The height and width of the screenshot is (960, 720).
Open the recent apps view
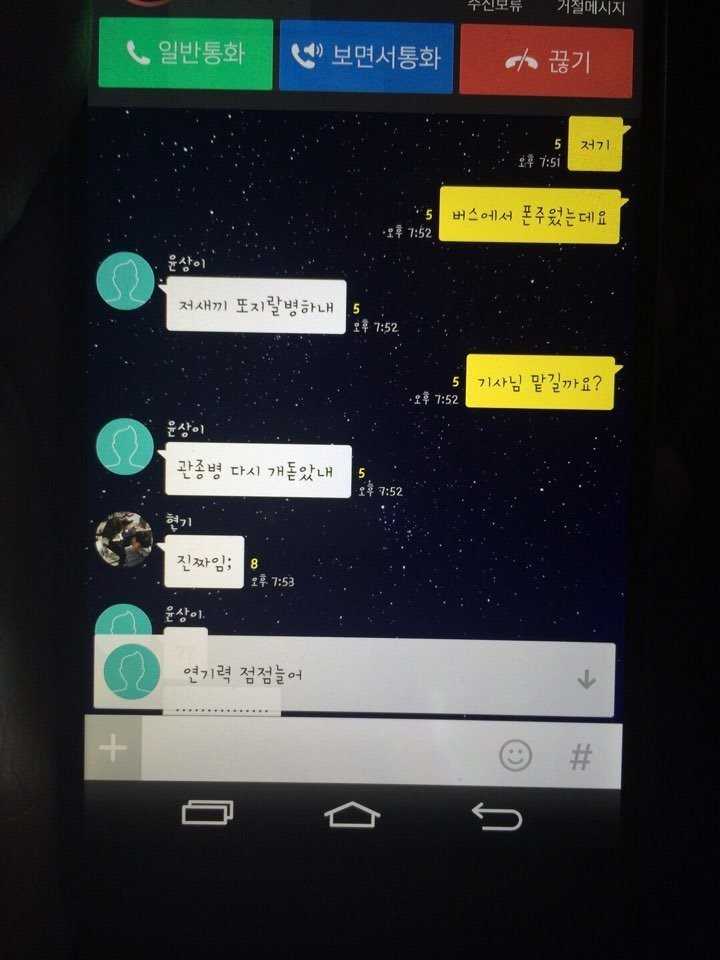207,813
